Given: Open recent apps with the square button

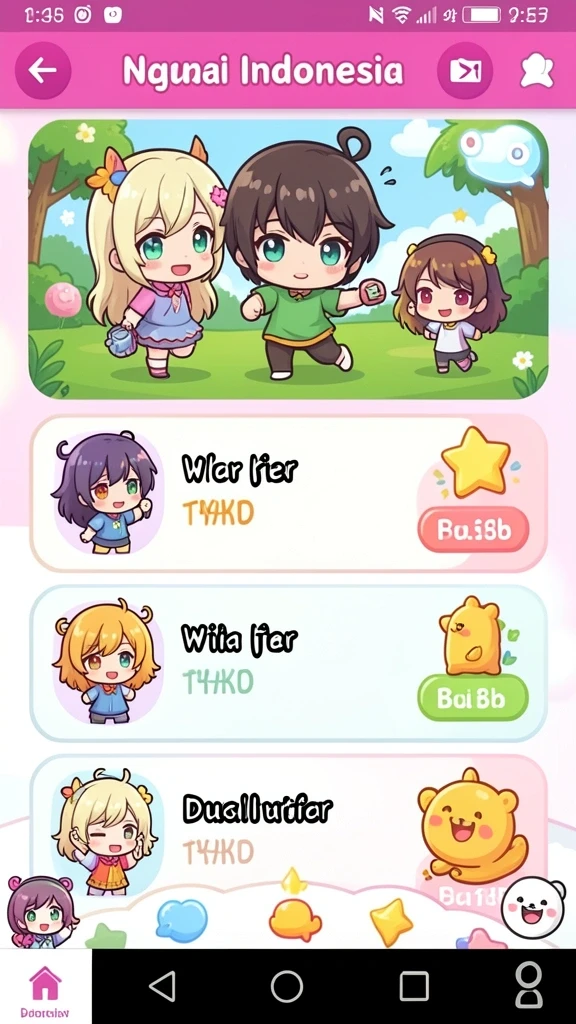Looking at the screenshot, I should pos(414,986).
